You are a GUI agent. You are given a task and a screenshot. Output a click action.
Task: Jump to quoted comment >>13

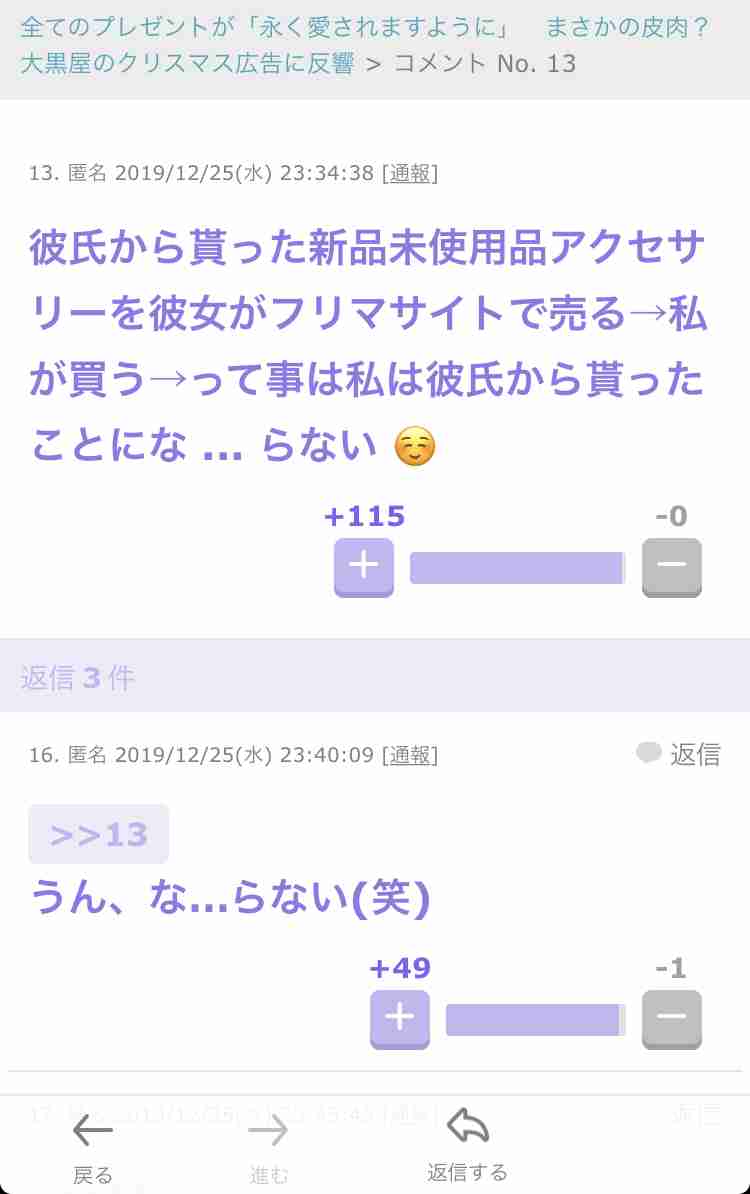pyautogui.click(x=98, y=834)
